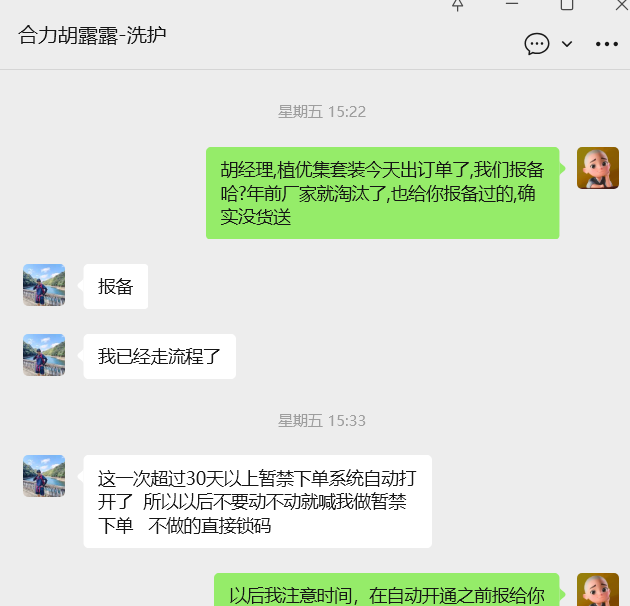Open sender avatar beside 这一次超过30天 message
The width and height of the screenshot is (630, 606).
(x=44, y=476)
